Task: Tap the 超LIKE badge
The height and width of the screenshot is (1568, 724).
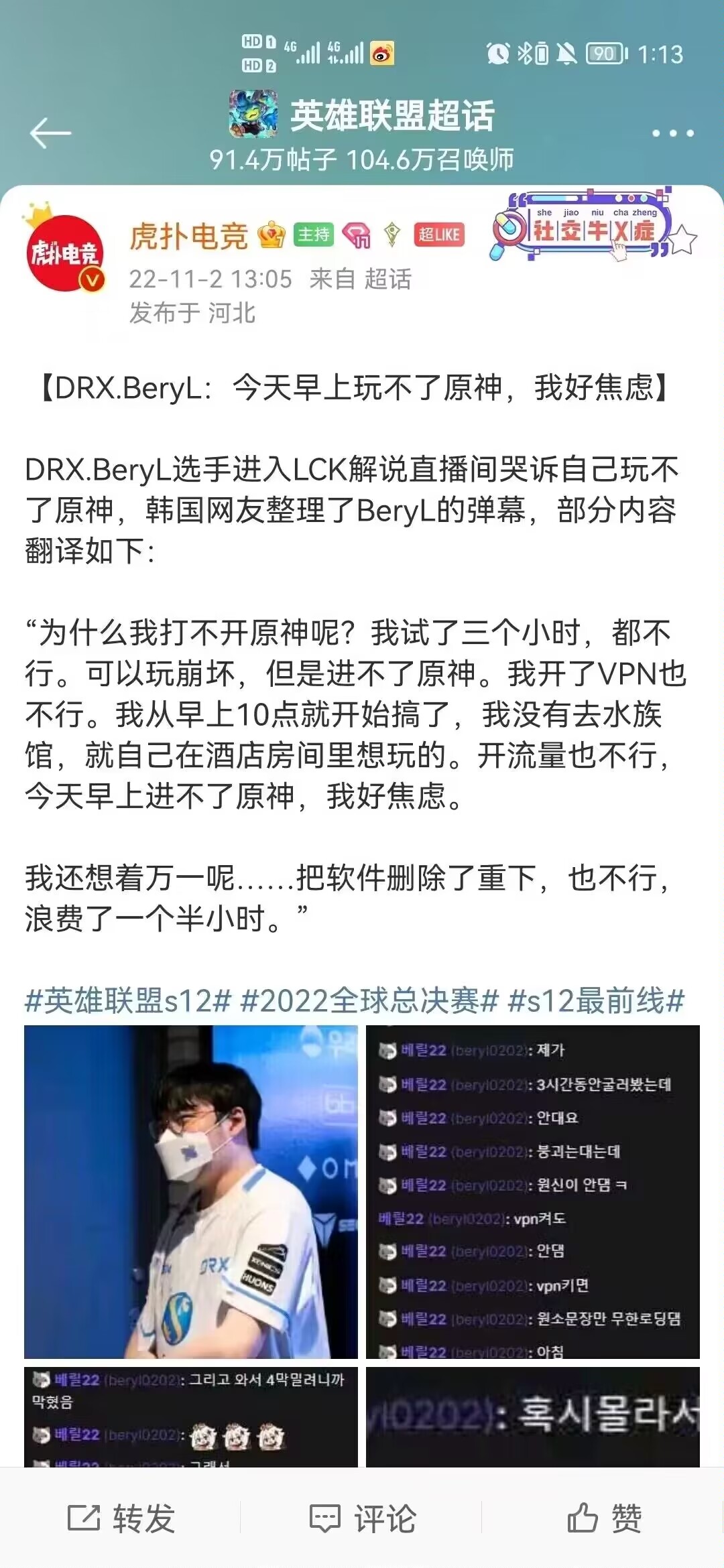Action: pyautogui.click(x=438, y=235)
